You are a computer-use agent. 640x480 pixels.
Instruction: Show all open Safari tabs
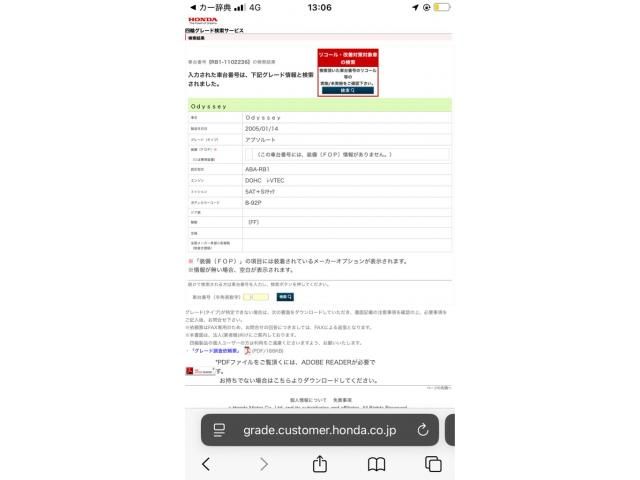tap(433, 464)
